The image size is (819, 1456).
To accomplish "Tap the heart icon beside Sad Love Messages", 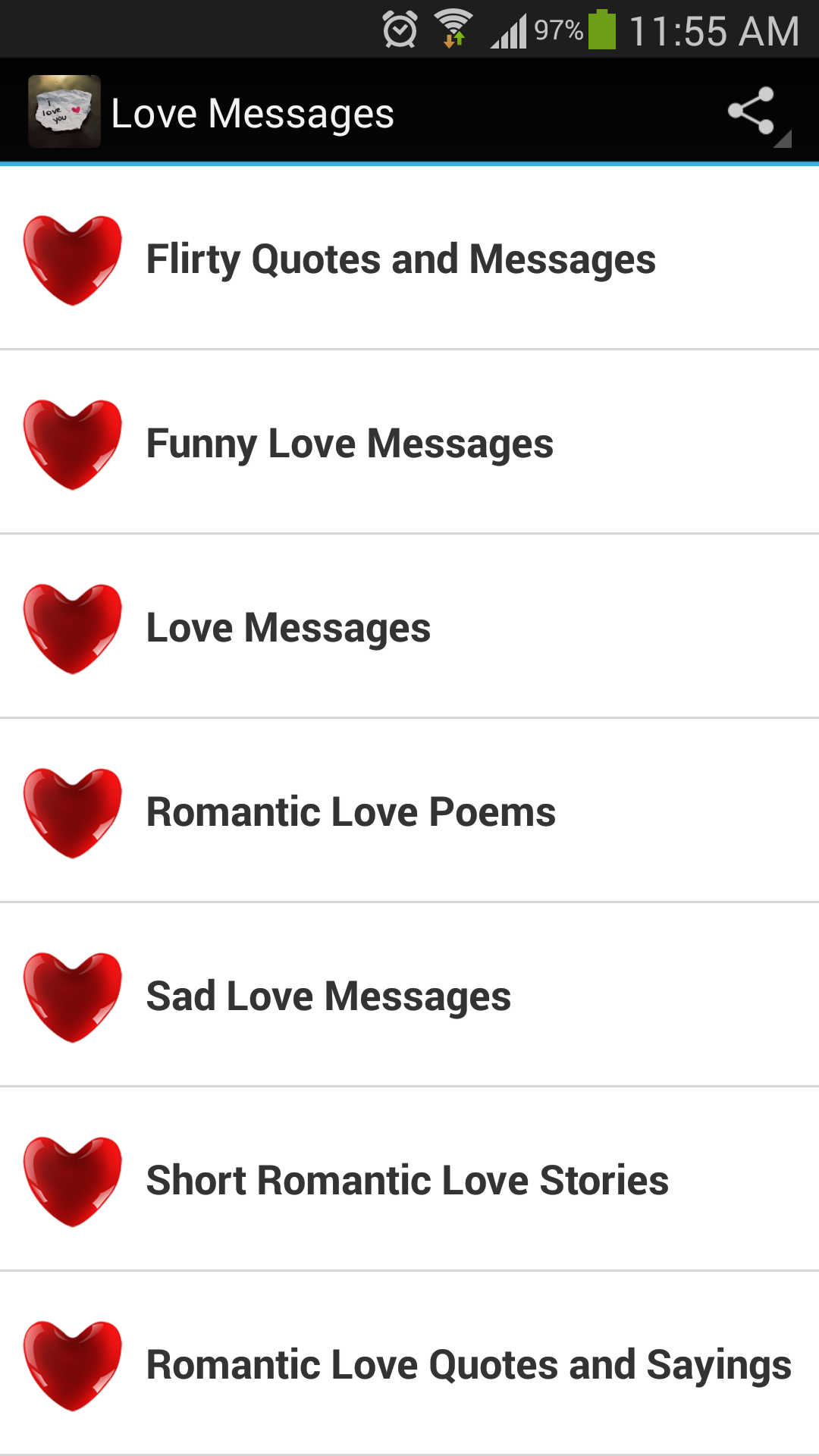I will 73,996.
